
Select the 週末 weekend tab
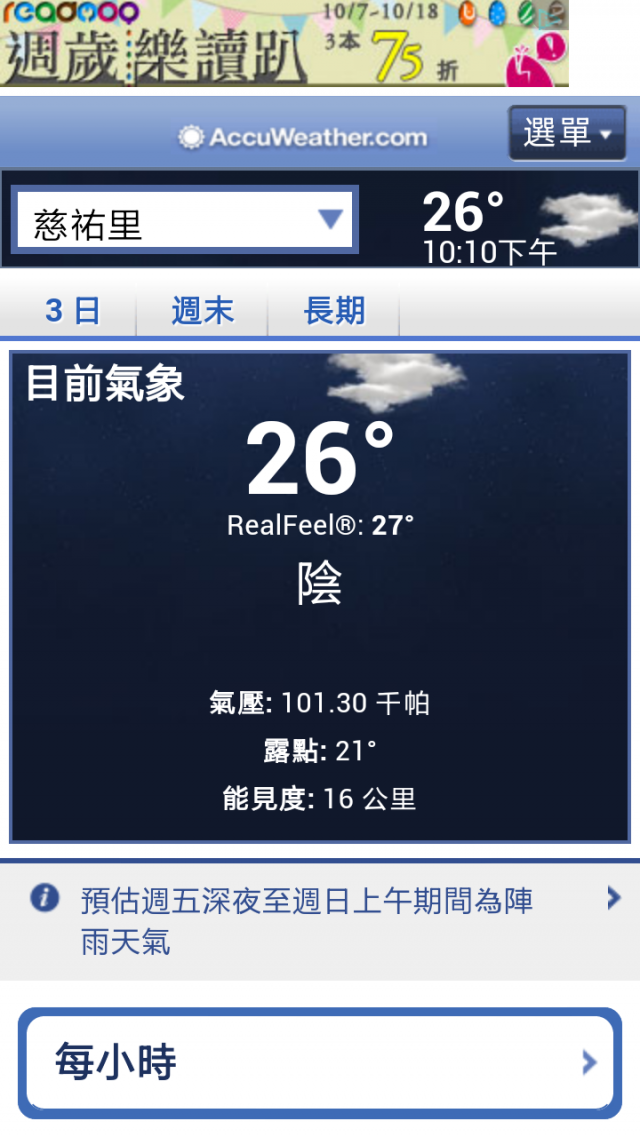tap(202, 311)
